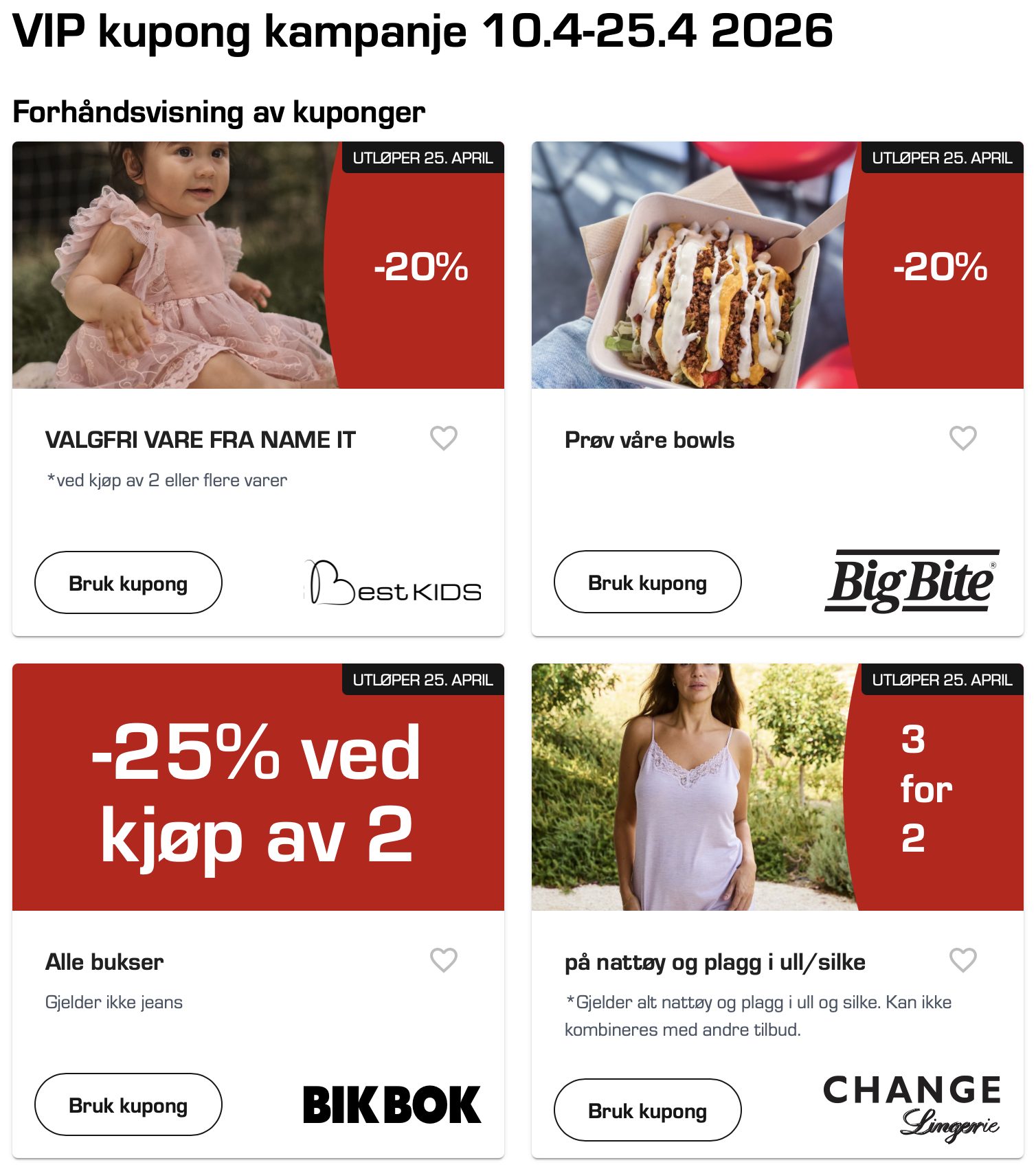The width and height of the screenshot is (1036, 1169).
Task: Tap Bruk kupong for Change Lingerie
Action: point(647,1110)
